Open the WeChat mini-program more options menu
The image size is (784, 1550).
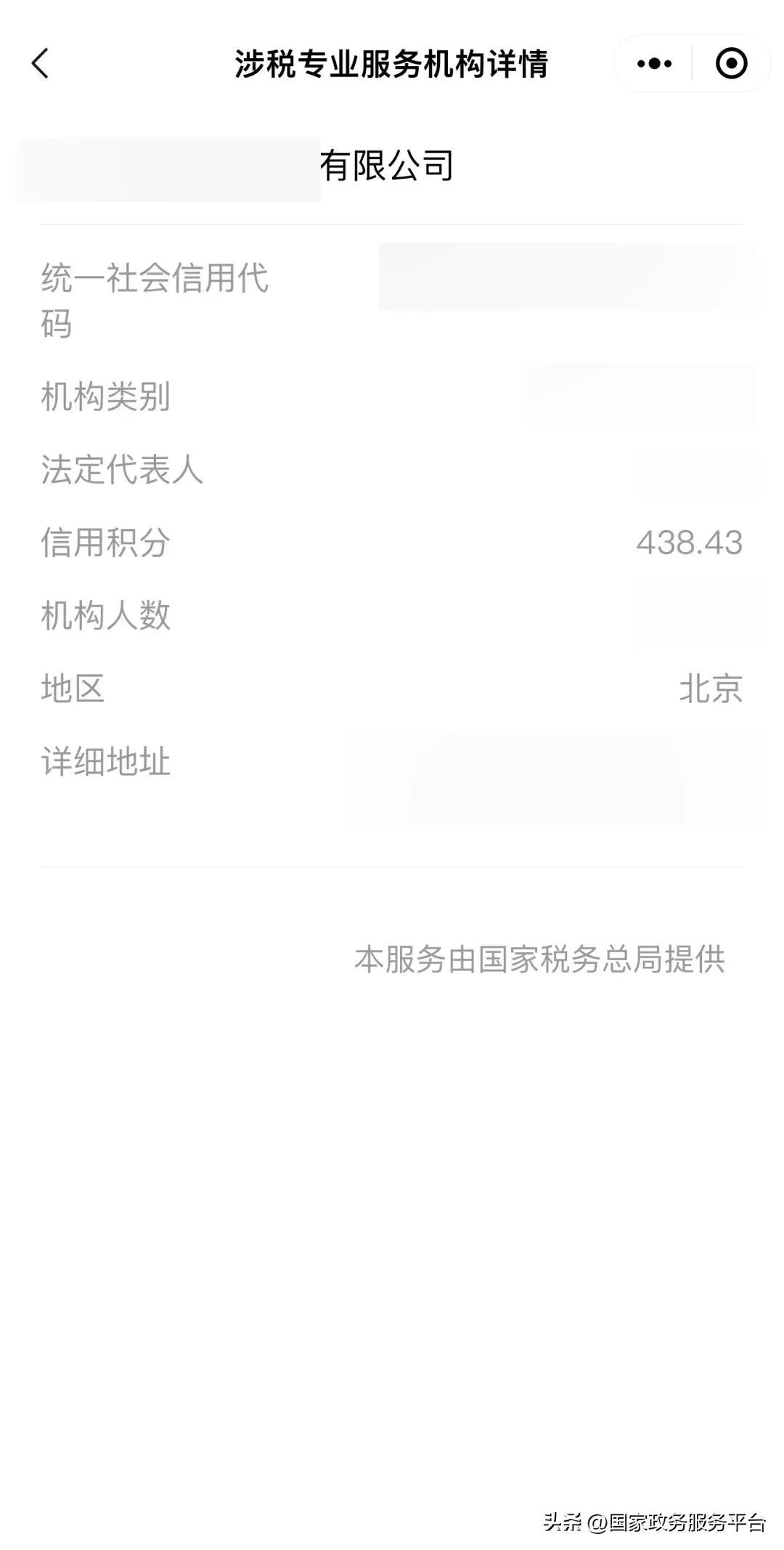(652, 64)
